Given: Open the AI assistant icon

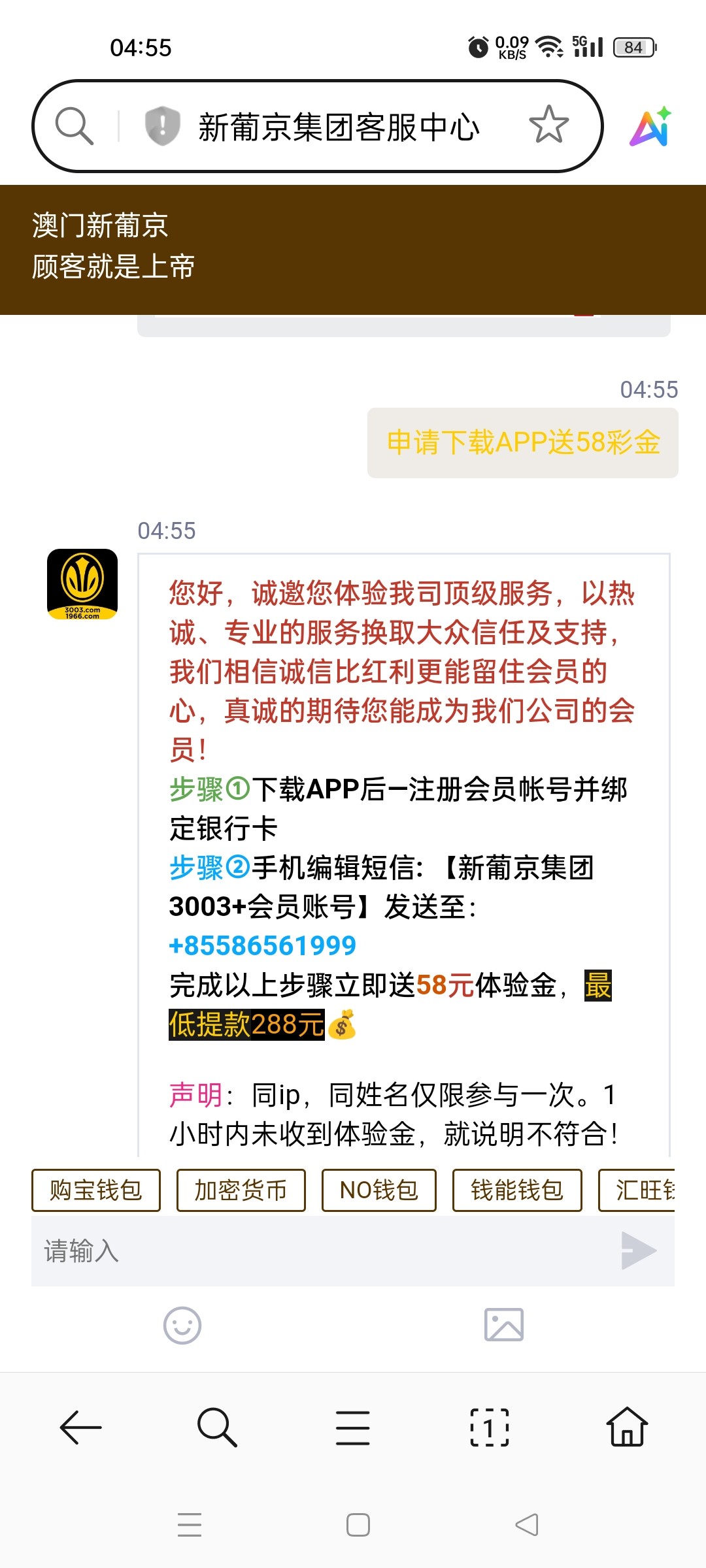Looking at the screenshot, I should point(650,126).
